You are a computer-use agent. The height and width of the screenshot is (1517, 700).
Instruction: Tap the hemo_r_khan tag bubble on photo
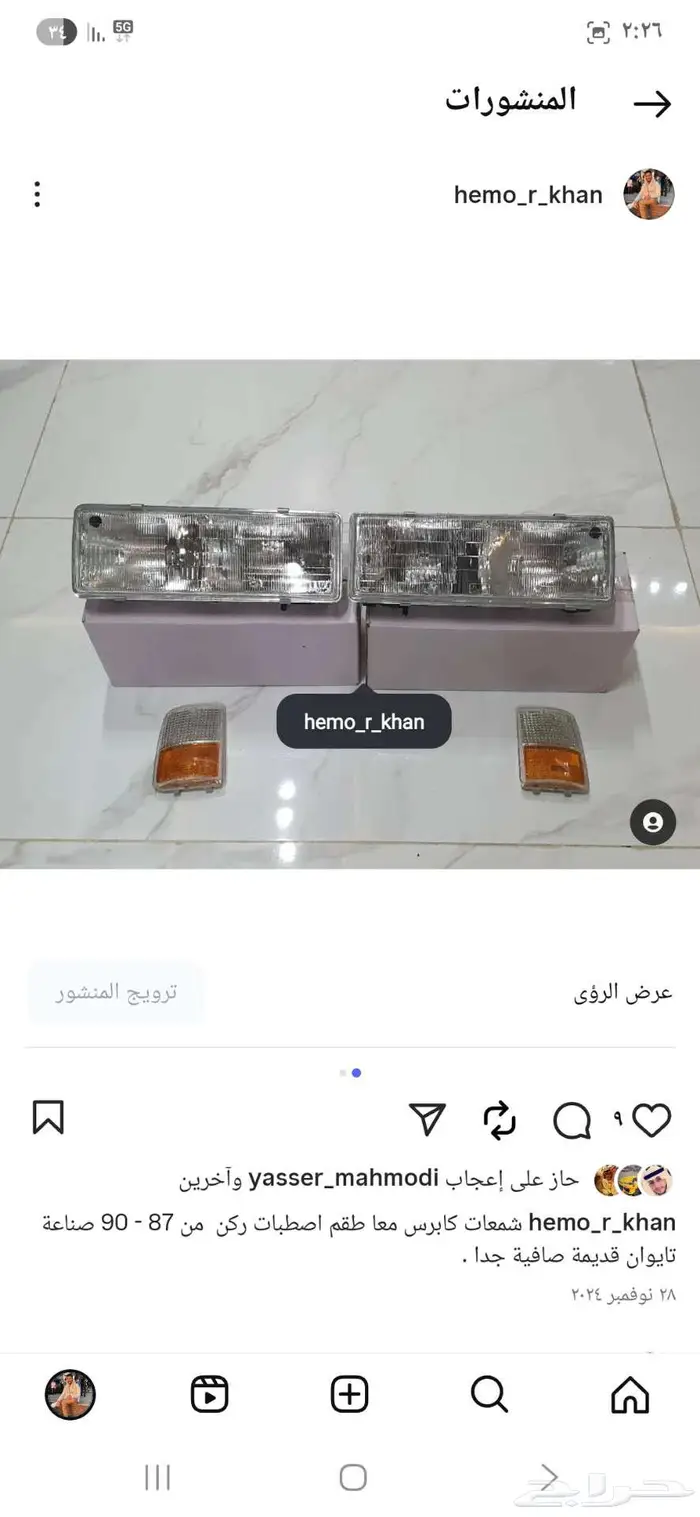pyautogui.click(x=364, y=722)
